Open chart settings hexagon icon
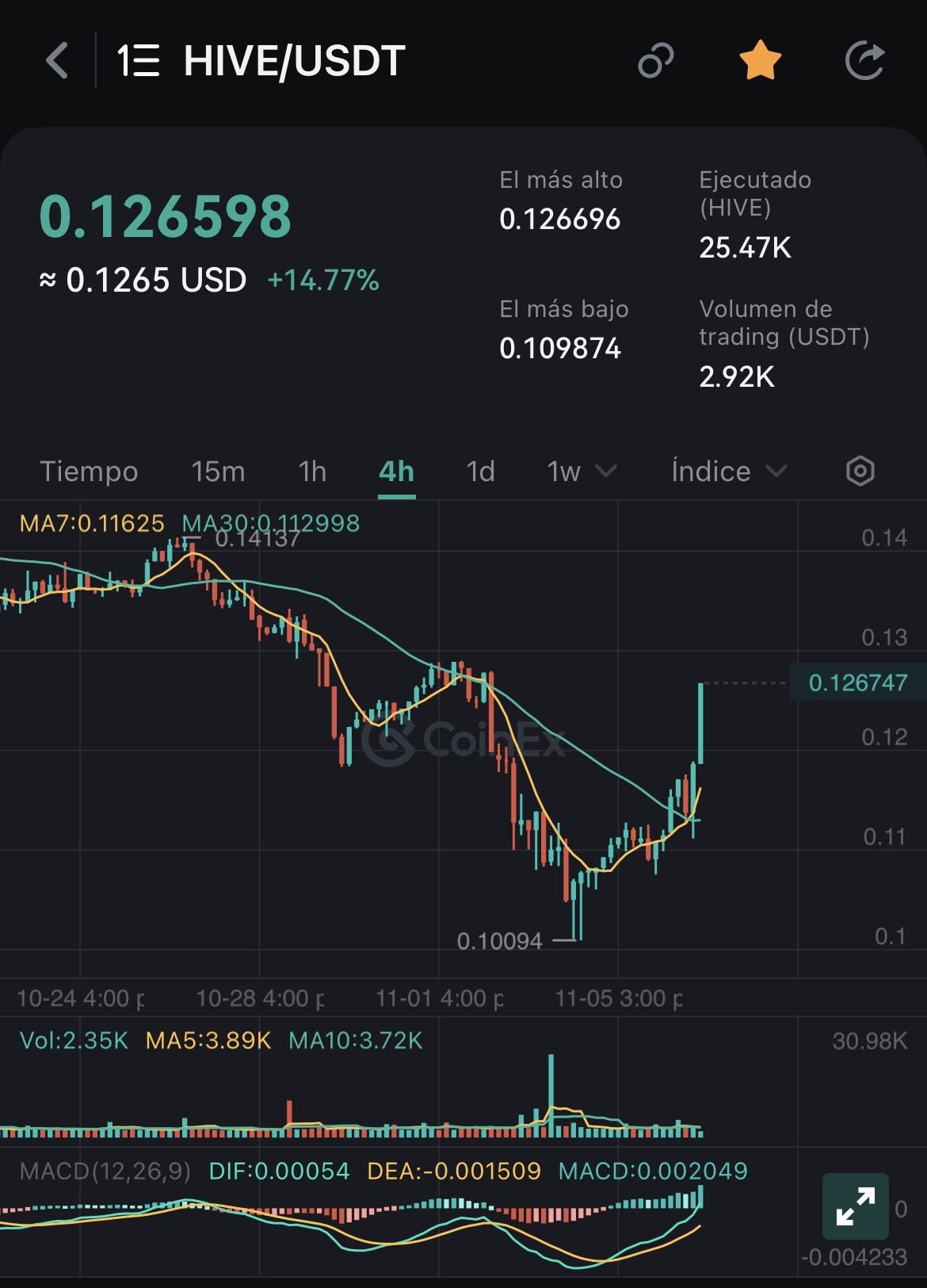Image resolution: width=927 pixels, height=1288 pixels. pos(860,472)
